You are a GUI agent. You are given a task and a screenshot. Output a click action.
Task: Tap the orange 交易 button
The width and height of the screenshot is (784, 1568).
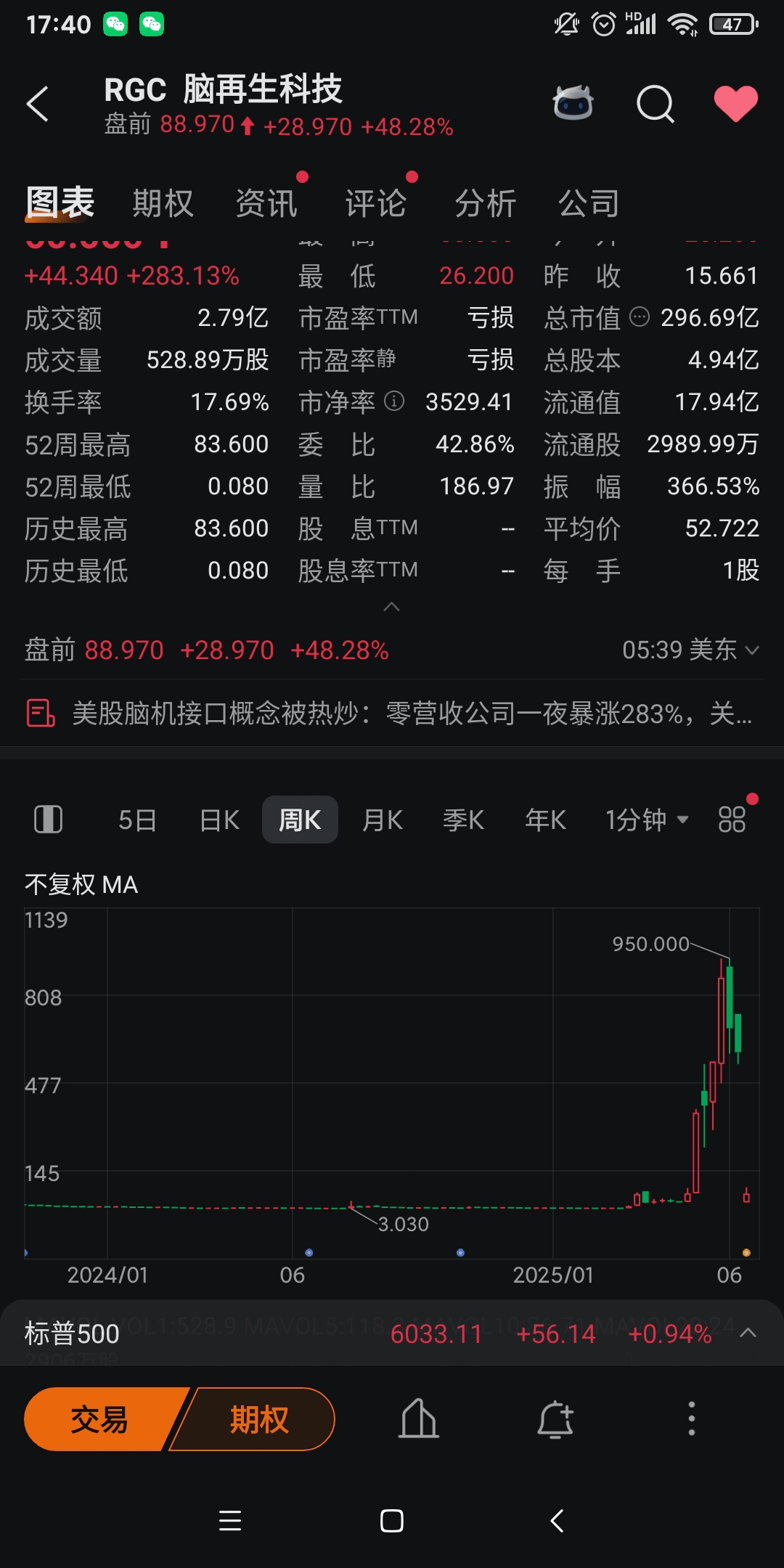(x=101, y=1419)
